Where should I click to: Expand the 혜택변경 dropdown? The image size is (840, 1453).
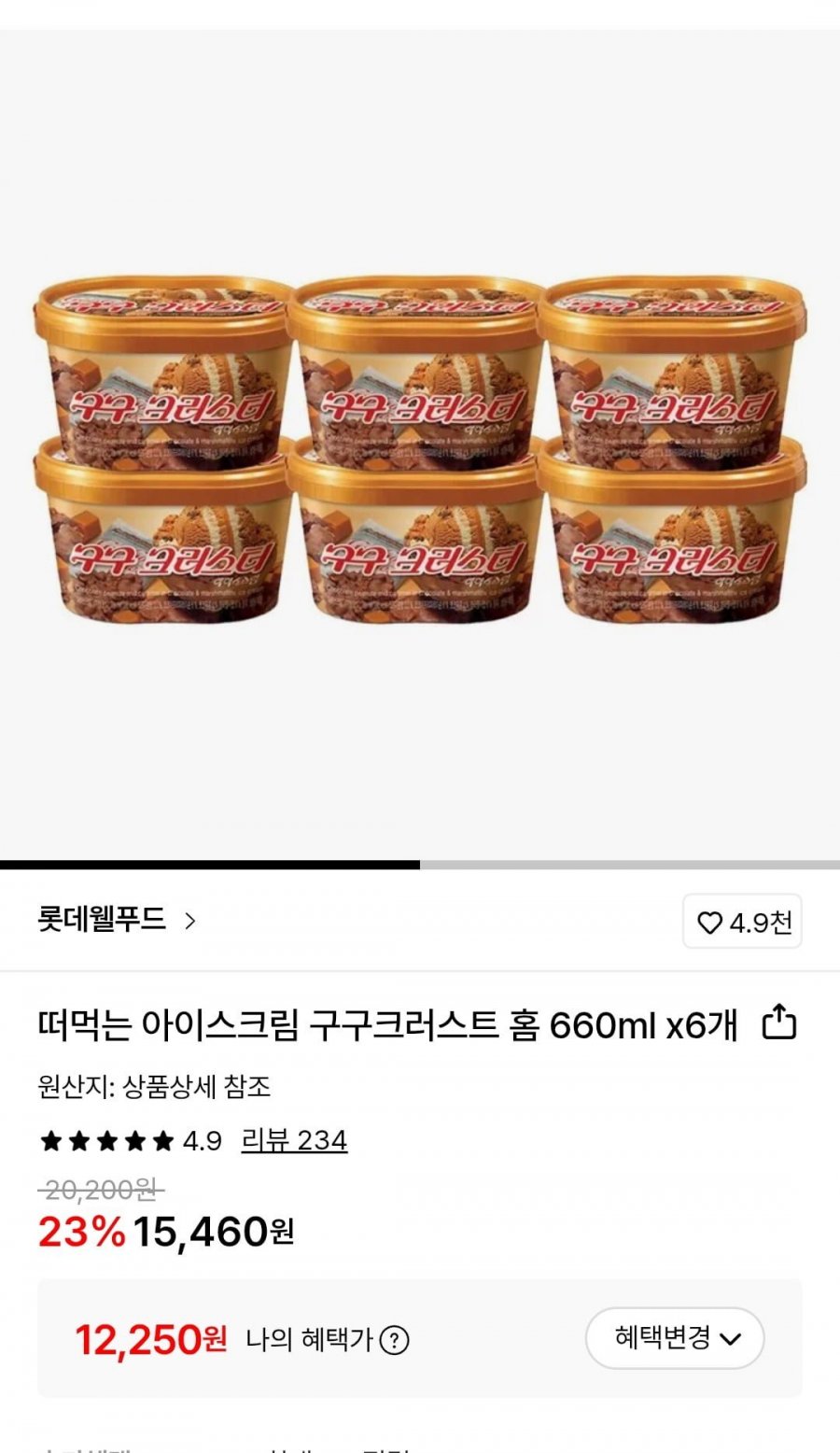click(x=674, y=1338)
